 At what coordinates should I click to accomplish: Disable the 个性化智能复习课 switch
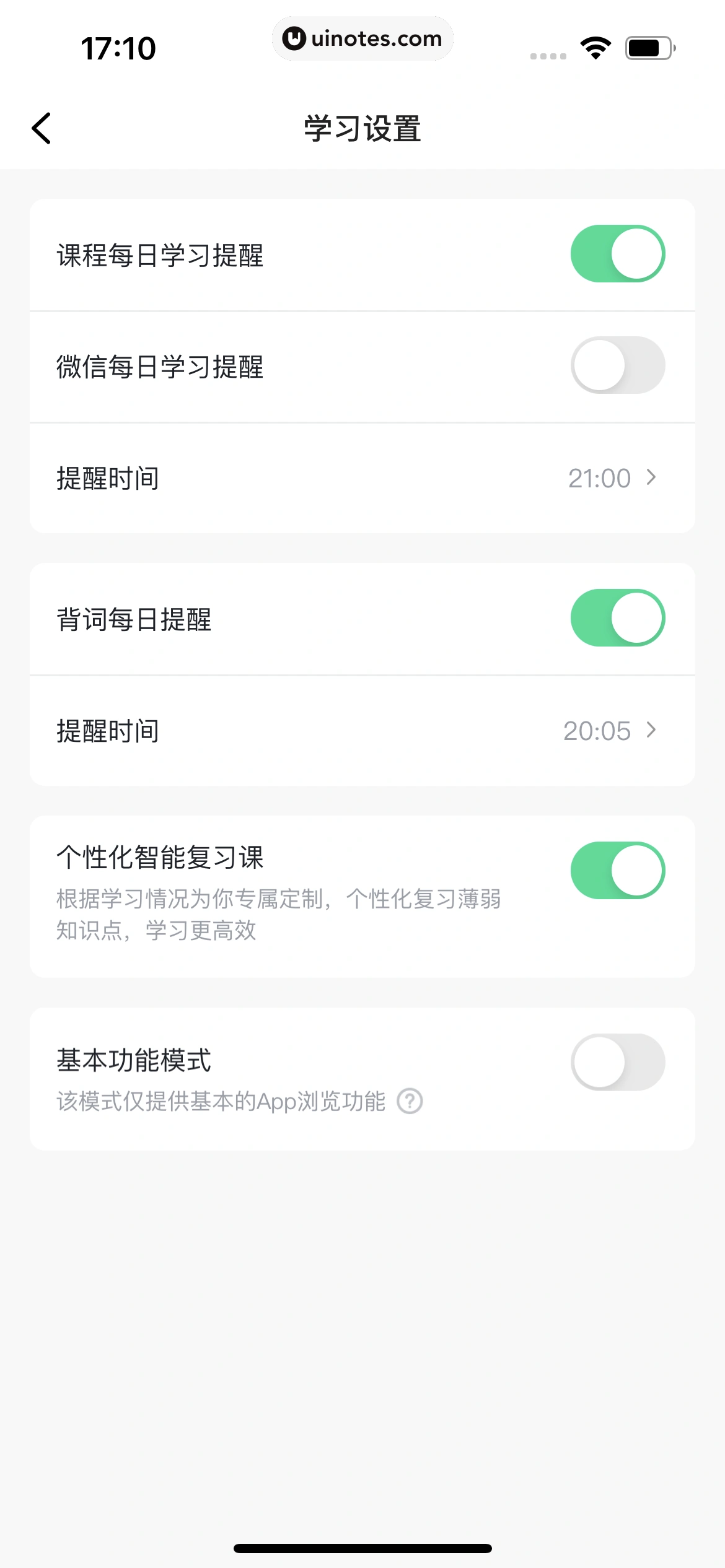click(x=618, y=869)
